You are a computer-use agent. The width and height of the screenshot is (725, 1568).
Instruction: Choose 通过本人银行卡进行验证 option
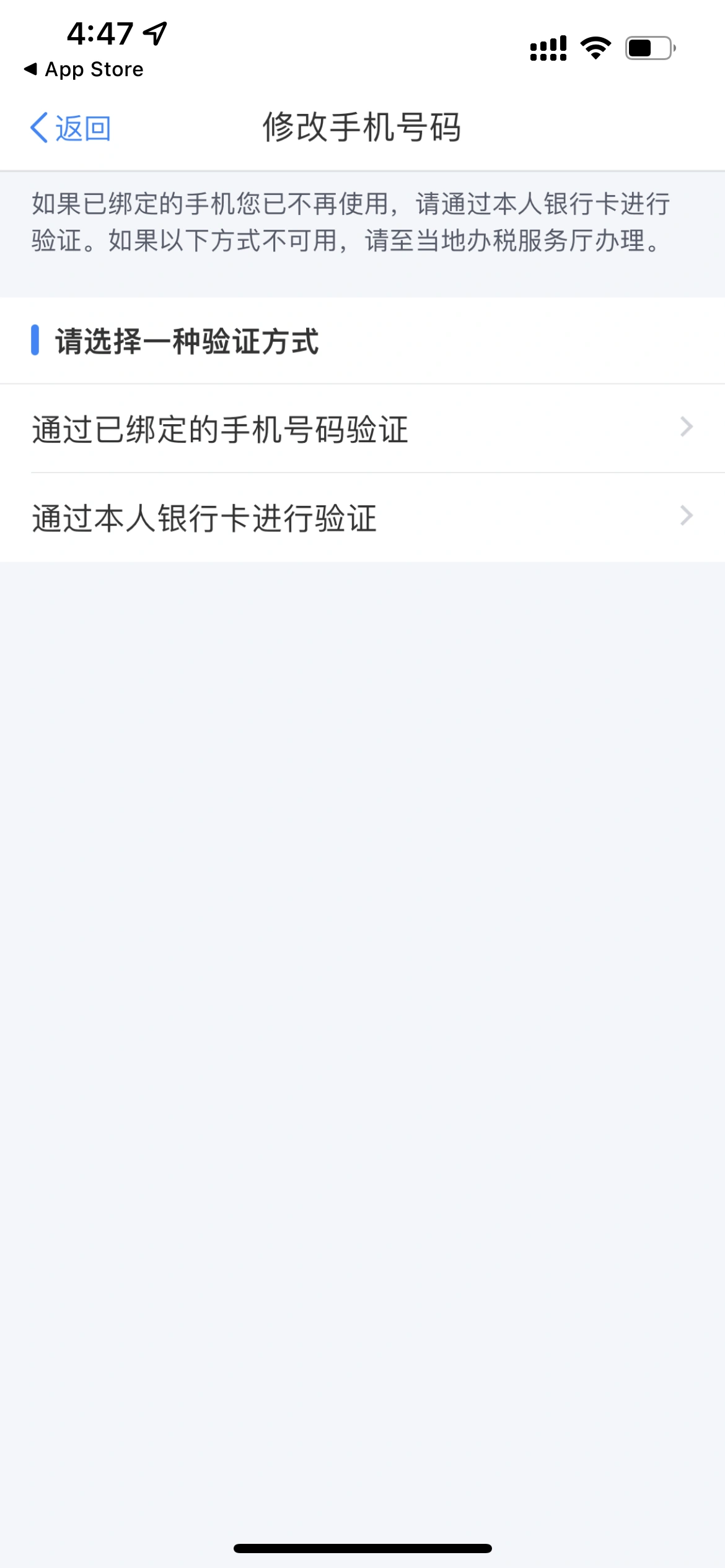[x=362, y=518]
